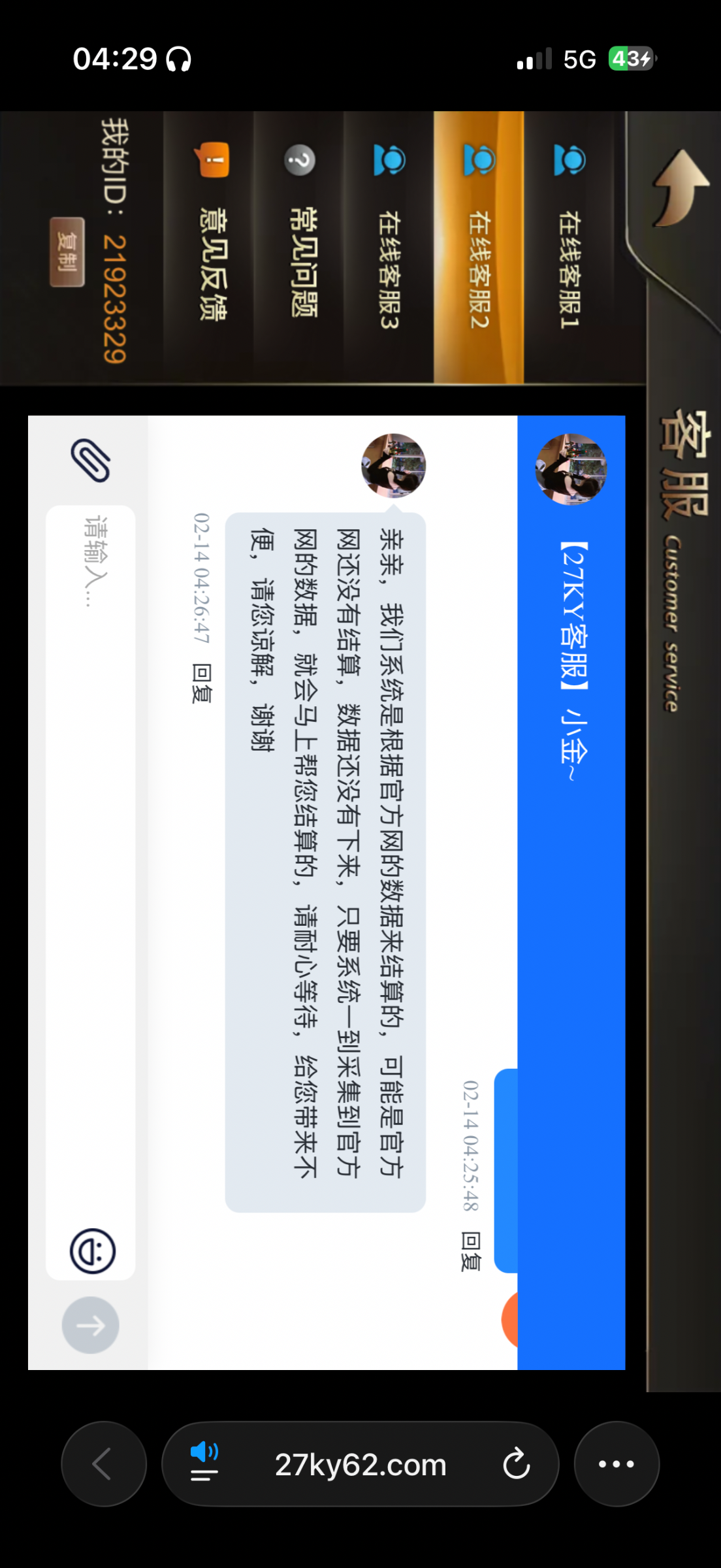Reply to the 04:25:48 message

[x=471, y=1251]
